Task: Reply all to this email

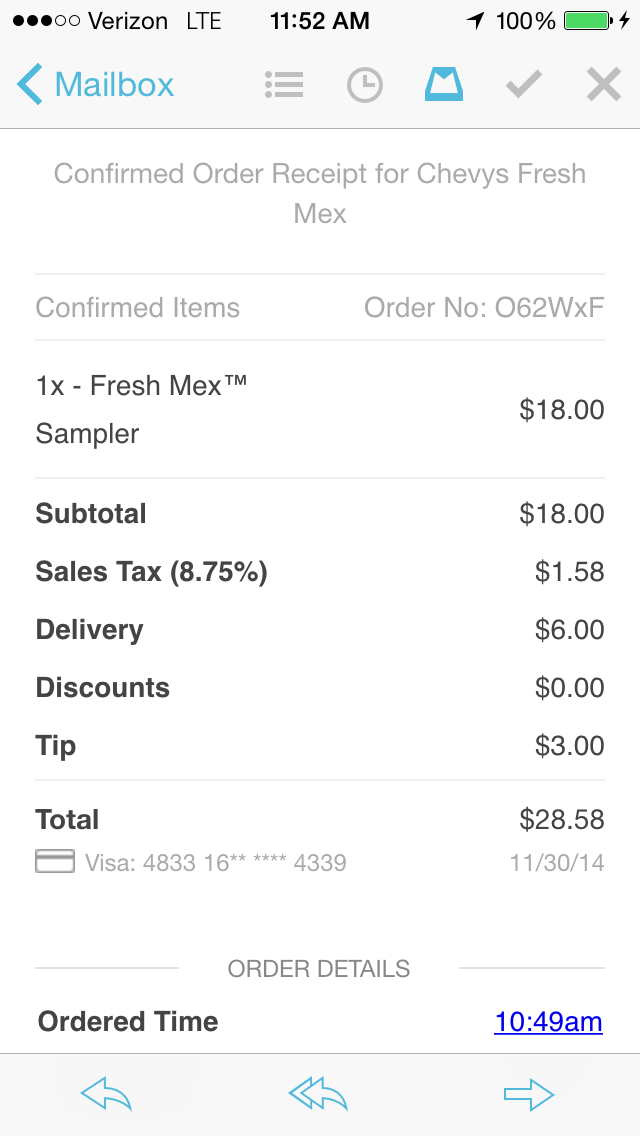Action: tap(318, 1094)
